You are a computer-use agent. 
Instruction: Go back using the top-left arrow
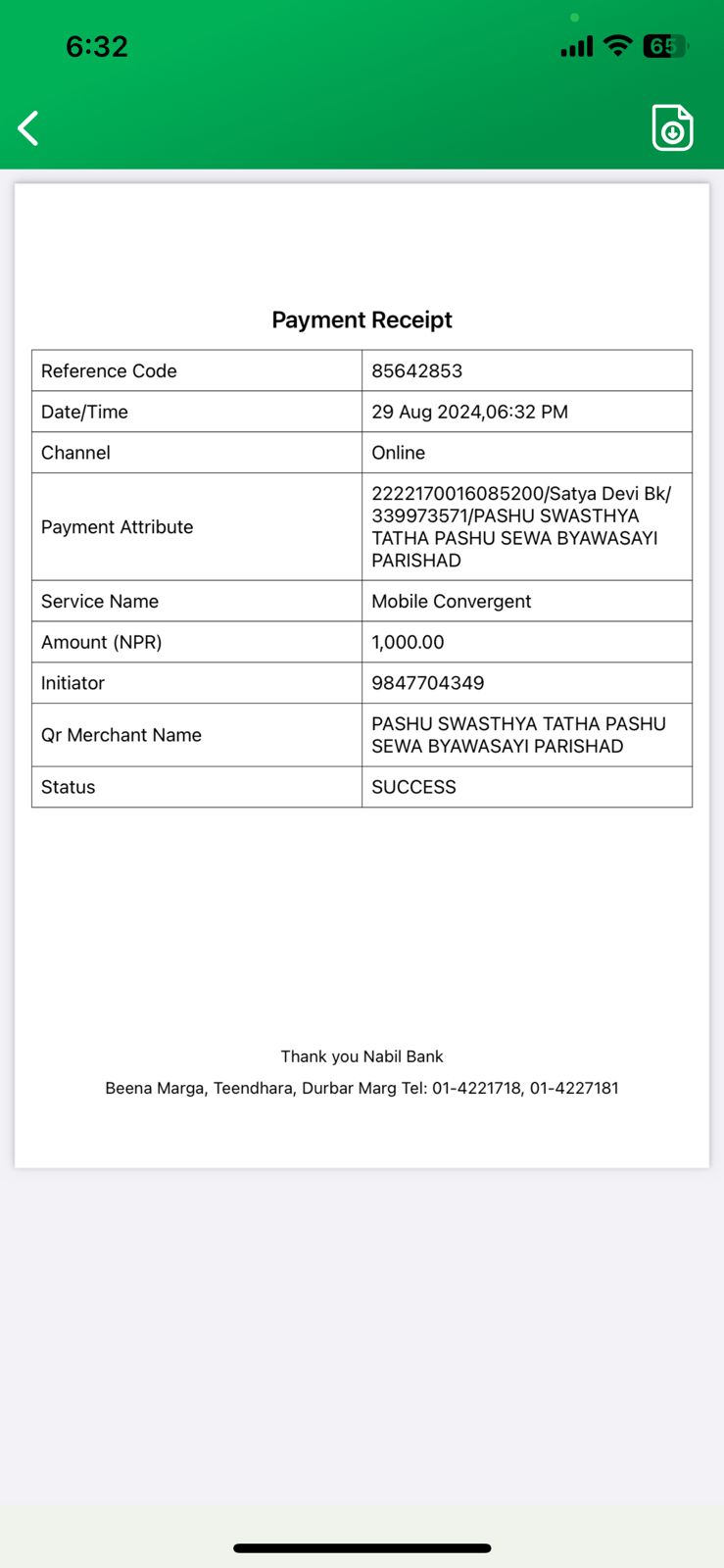pos(28,128)
